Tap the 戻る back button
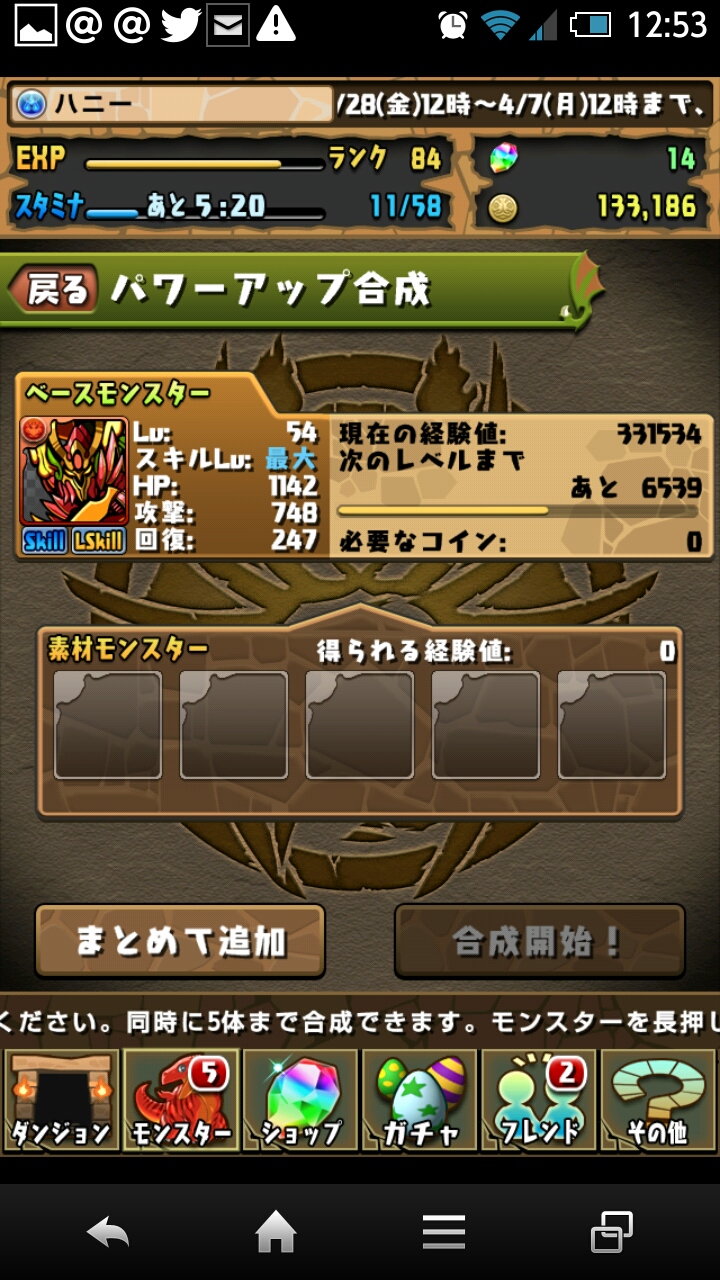This screenshot has width=720, height=1280. point(55,290)
